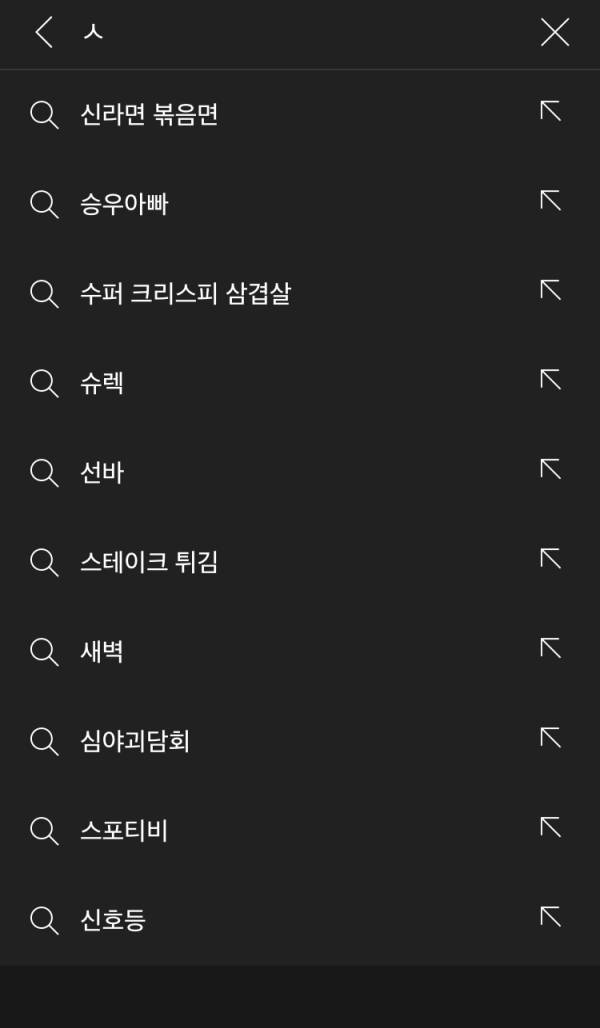Tap the arrow icon next to 슈렉

[x=551, y=379]
